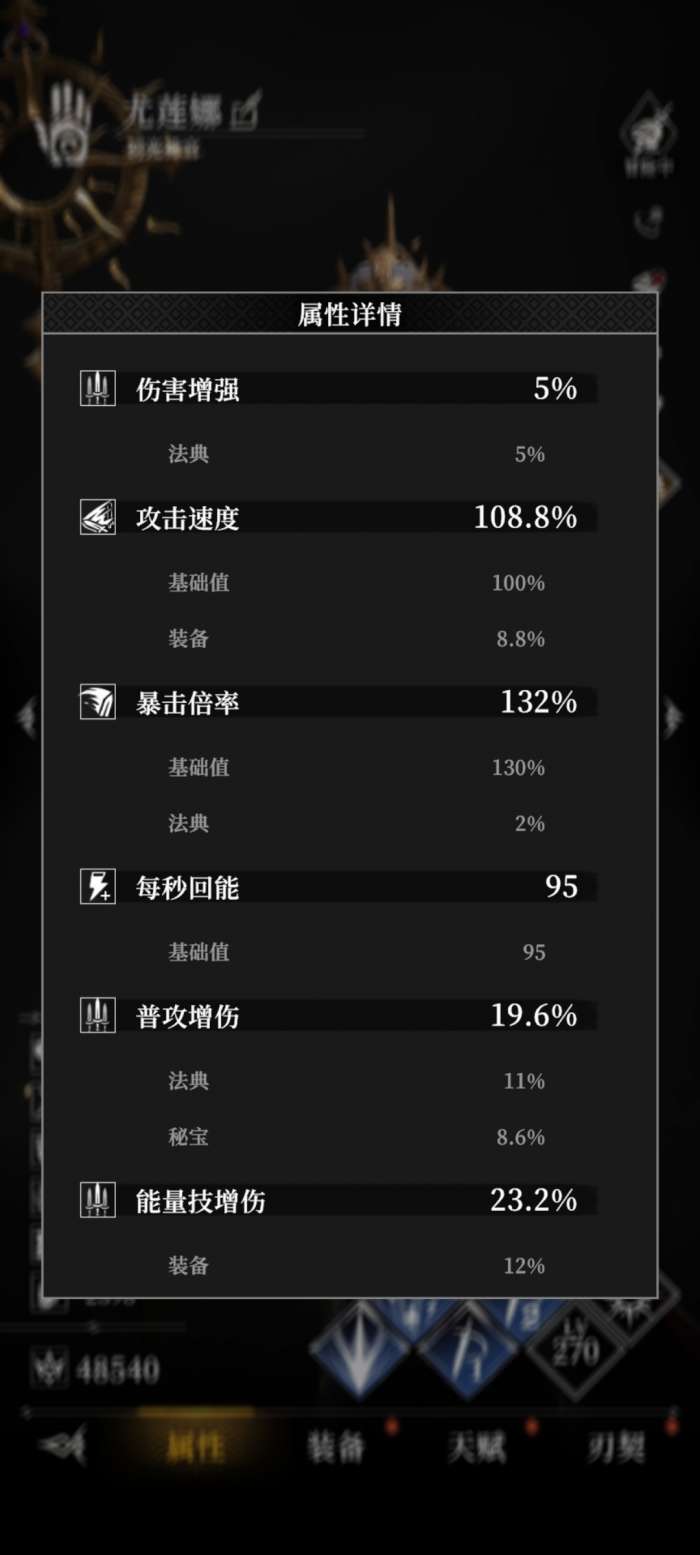Viewport: 700px width, 1555px height.
Task: Select the 属性 tab
Action: (x=196, y=1447)
